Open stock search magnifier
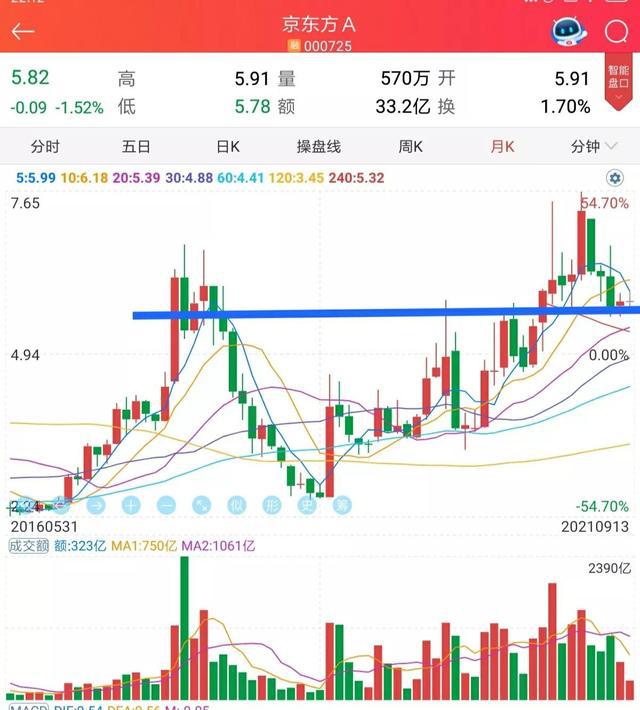This screenshot has height=710, width=640. click(x=615, y=31)
